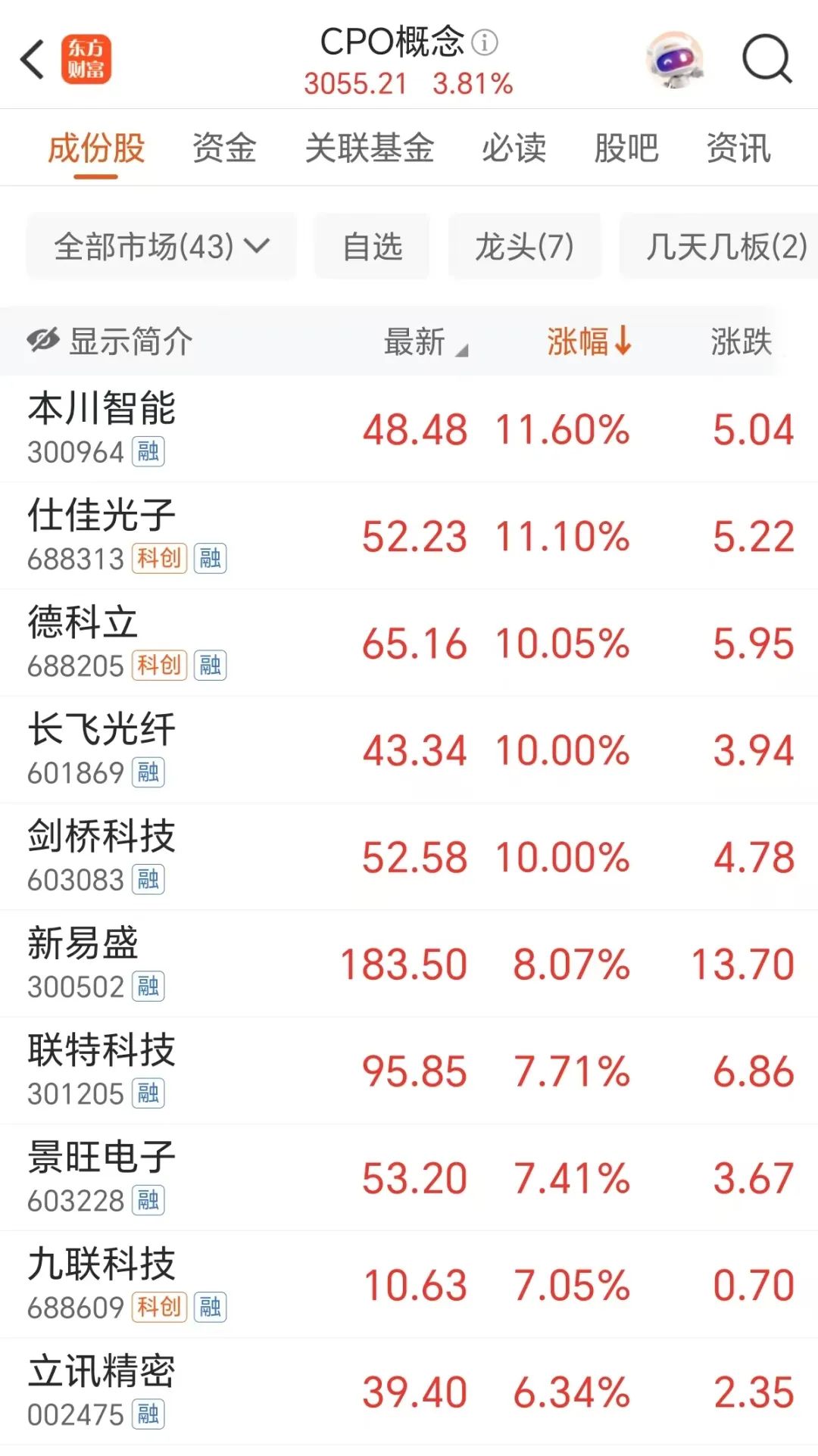Select the 自选 filter chip
This screenshot has width=818, height=1456.
372,246
